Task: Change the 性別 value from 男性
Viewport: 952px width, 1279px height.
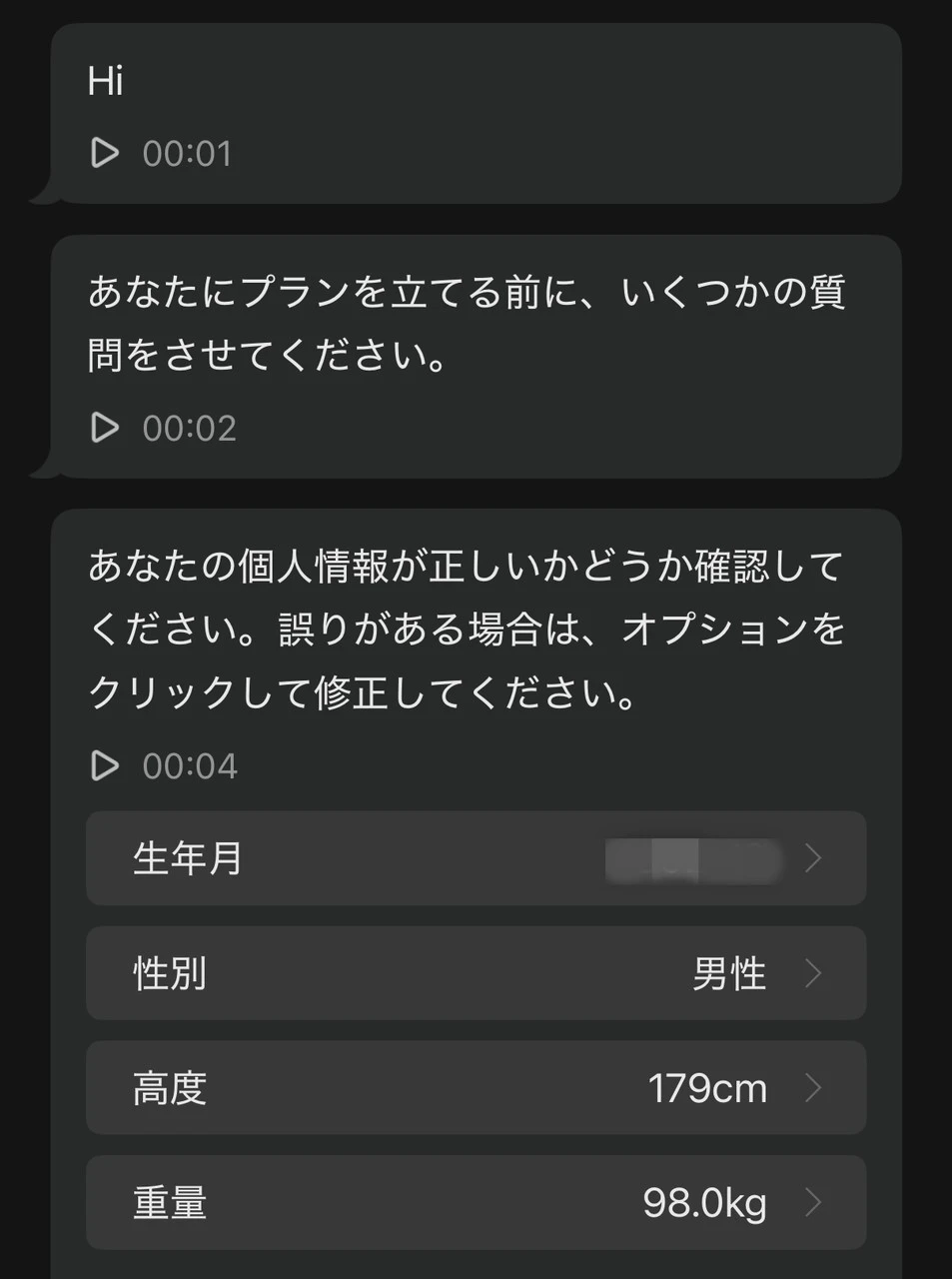Action: tap(476, 973)
